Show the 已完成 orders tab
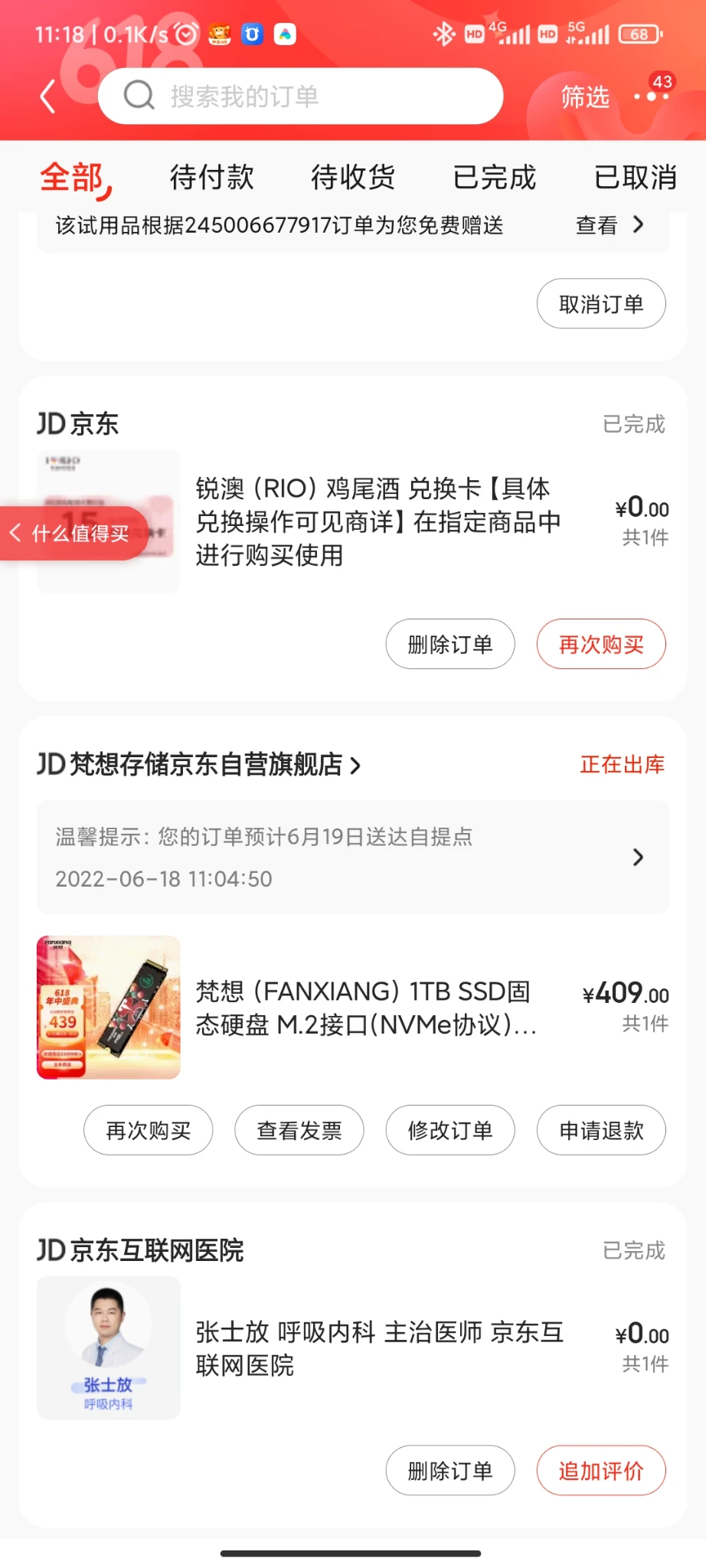The width and height of the screenshot is (706, 1568). 494,178
